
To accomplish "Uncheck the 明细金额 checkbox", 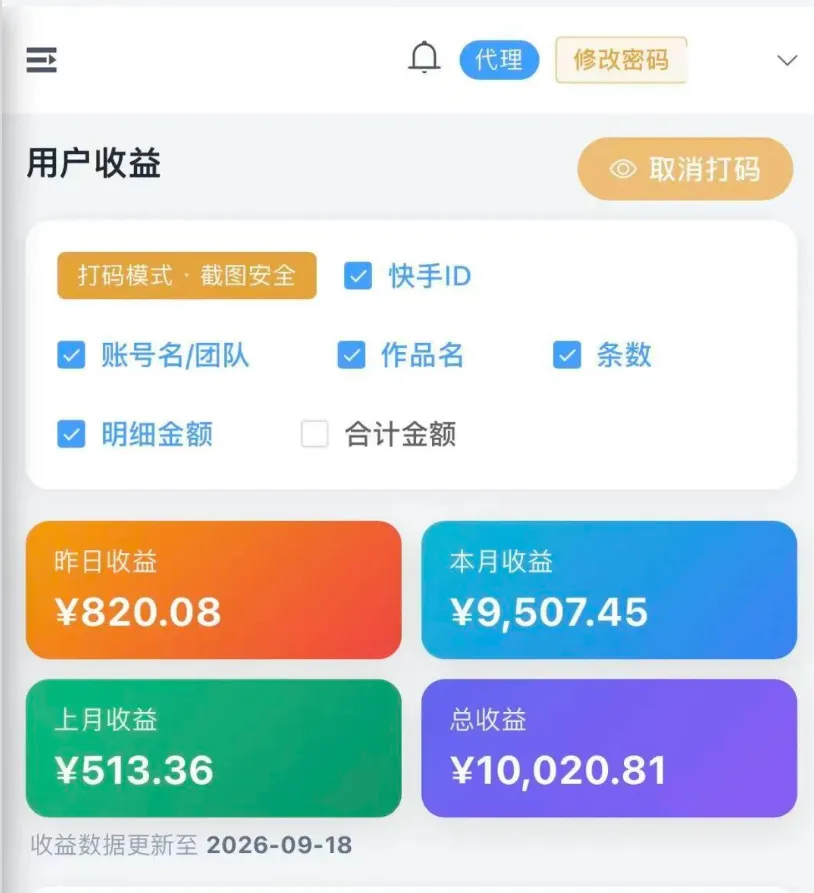I will [x=71, y=434].
